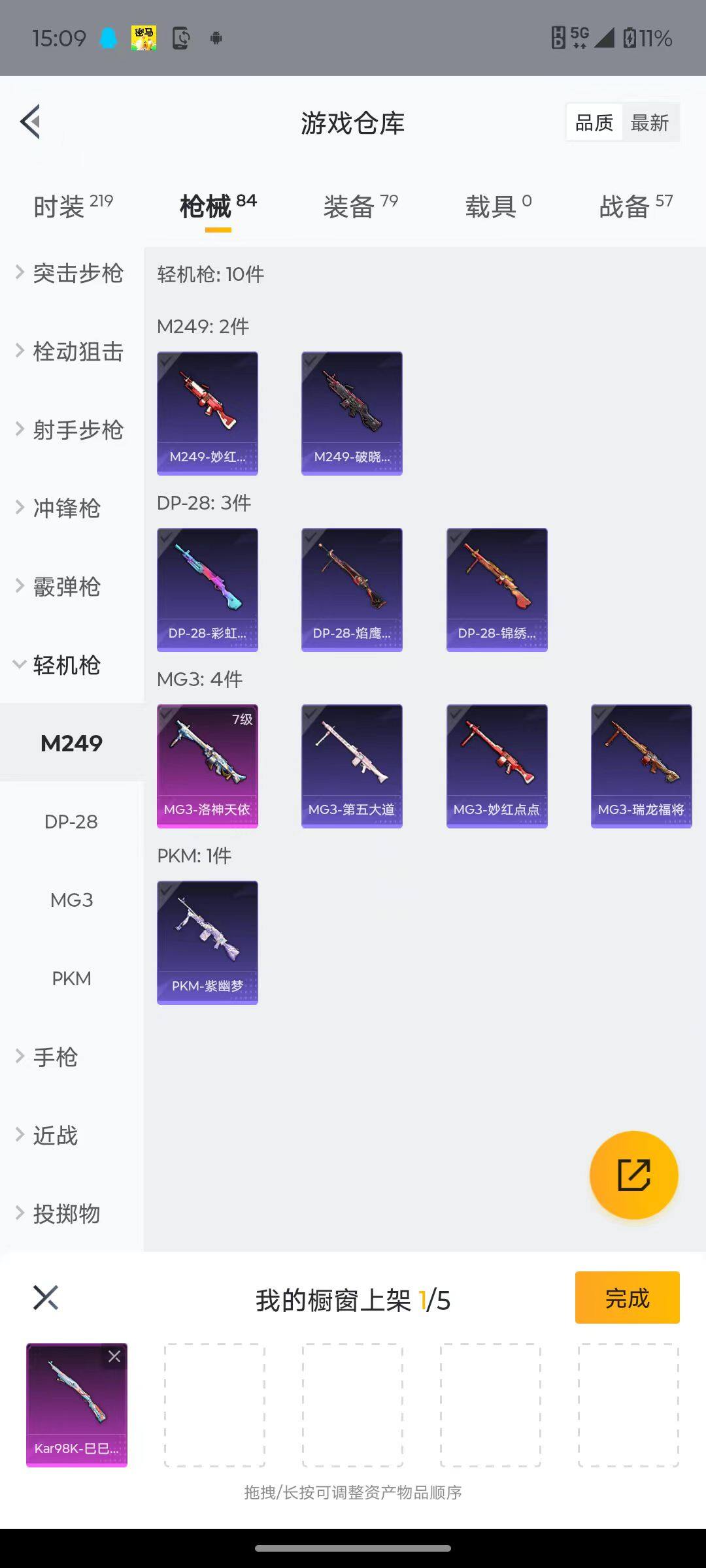706x1568 pixels.
Task: Pick the DP-28-彩虹 skin tile
Action: [x=207, y=589]
